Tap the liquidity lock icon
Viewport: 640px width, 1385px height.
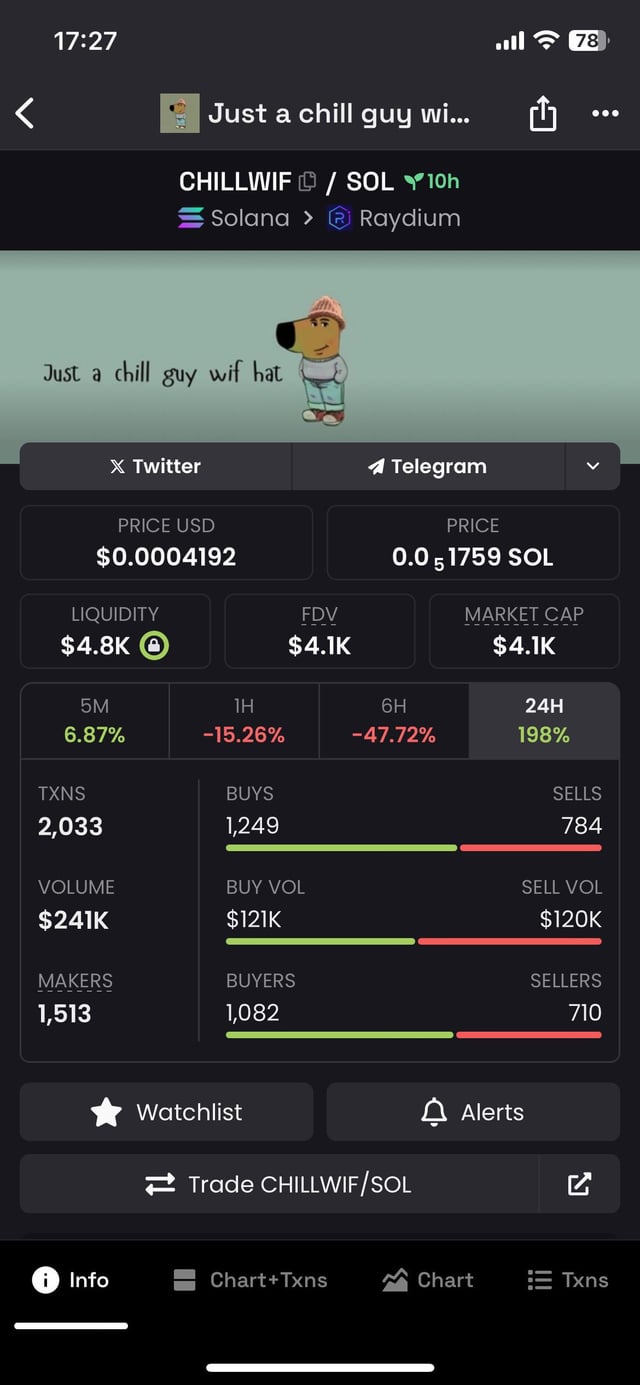click(154, 646)
